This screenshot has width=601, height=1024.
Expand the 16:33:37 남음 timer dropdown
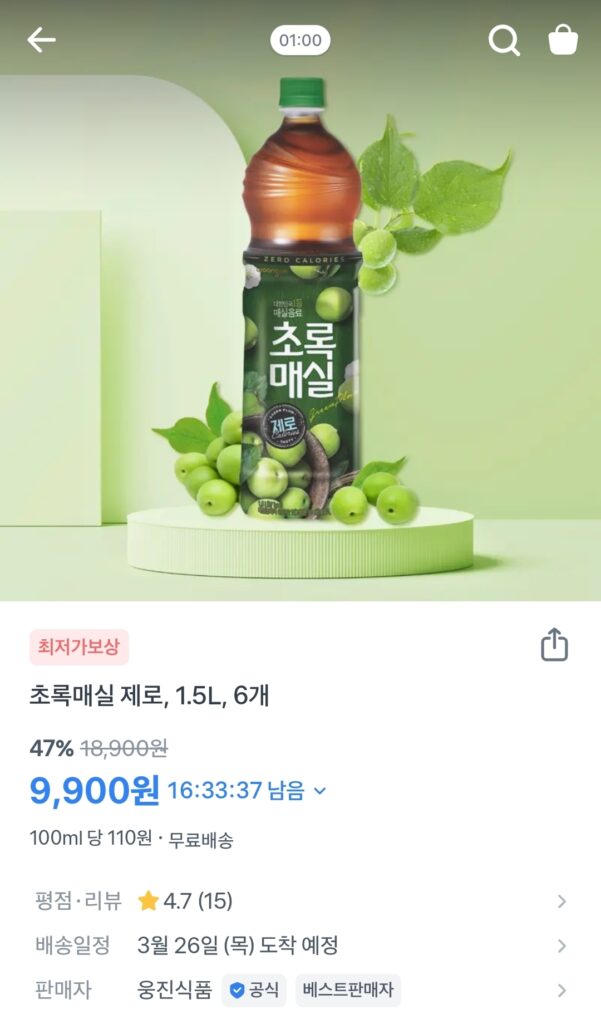319,791
